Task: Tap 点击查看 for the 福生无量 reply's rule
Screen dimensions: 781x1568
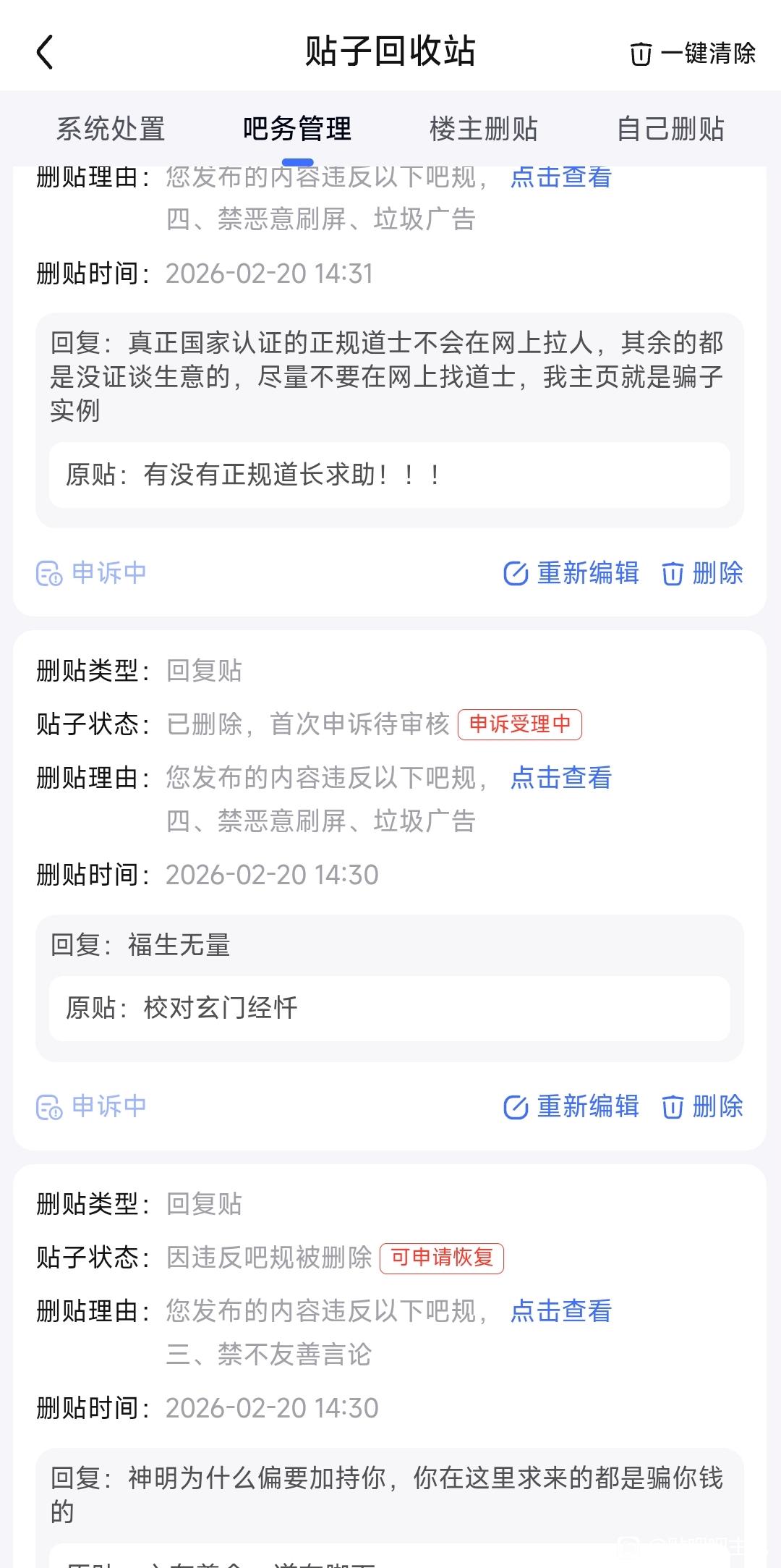Action: click(561, 778)
